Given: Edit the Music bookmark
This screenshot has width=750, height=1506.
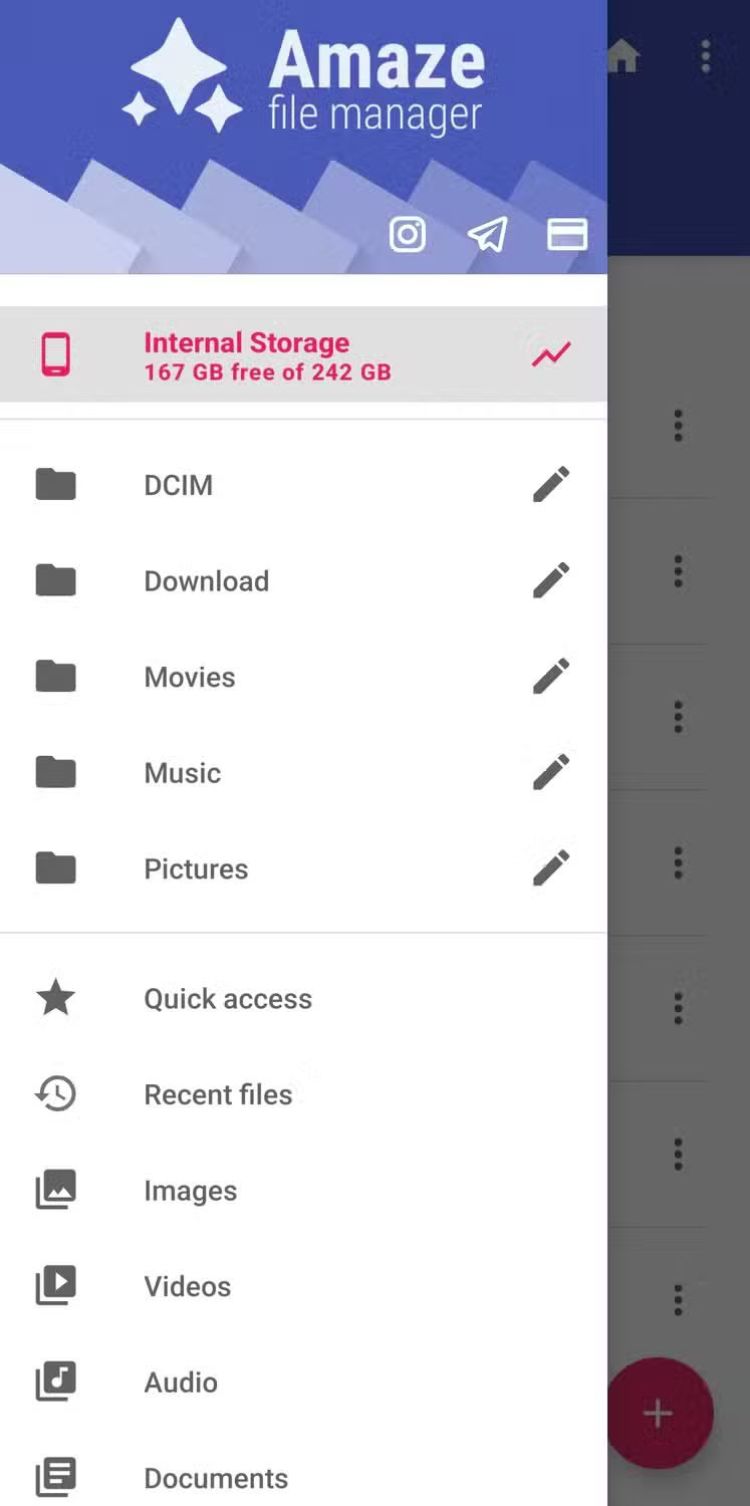Looking at the screenshot, I should click(x=551, y=772).
